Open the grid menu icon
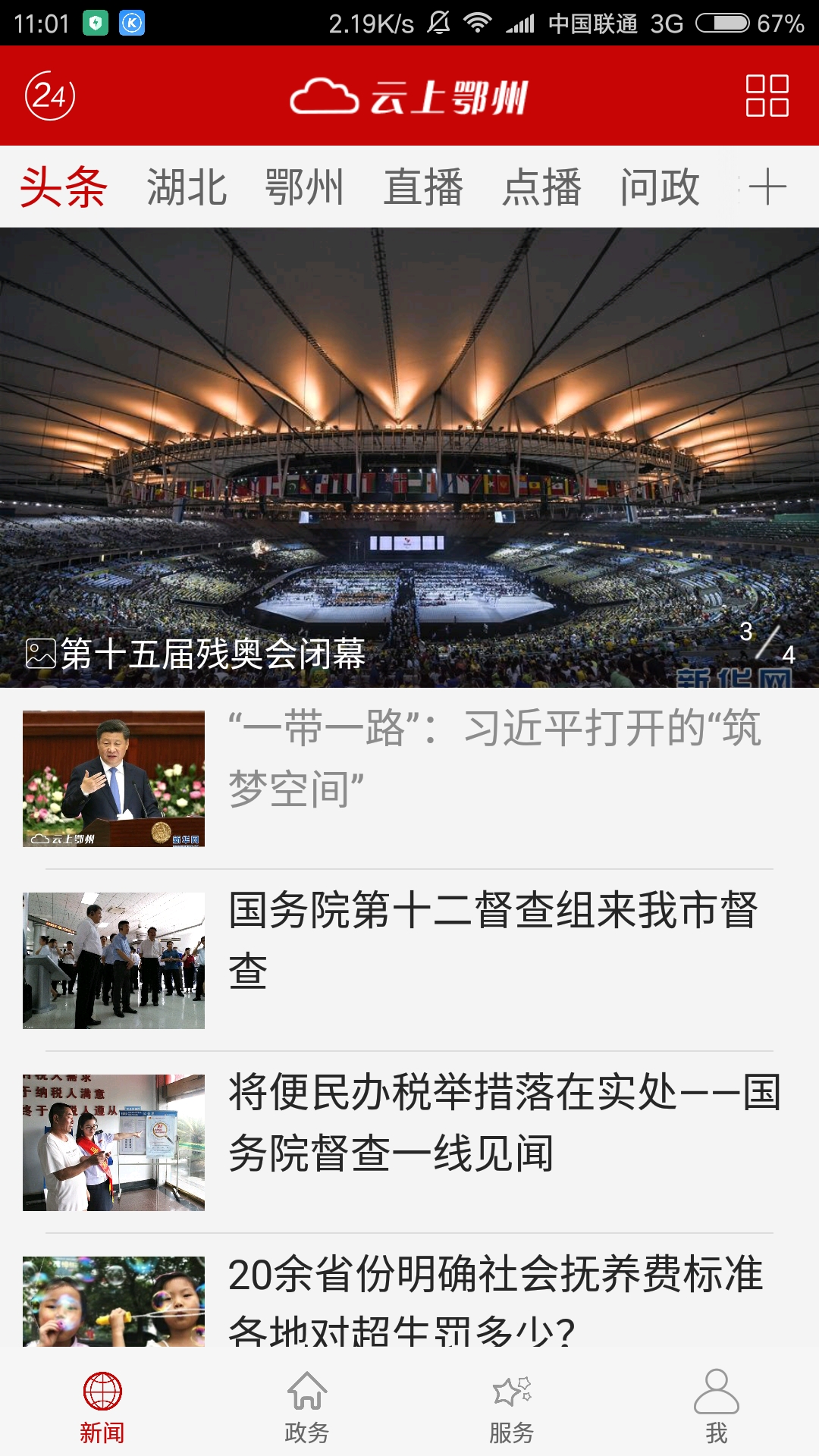Viewport: 819px width, 1456px height. coord(767,96)
